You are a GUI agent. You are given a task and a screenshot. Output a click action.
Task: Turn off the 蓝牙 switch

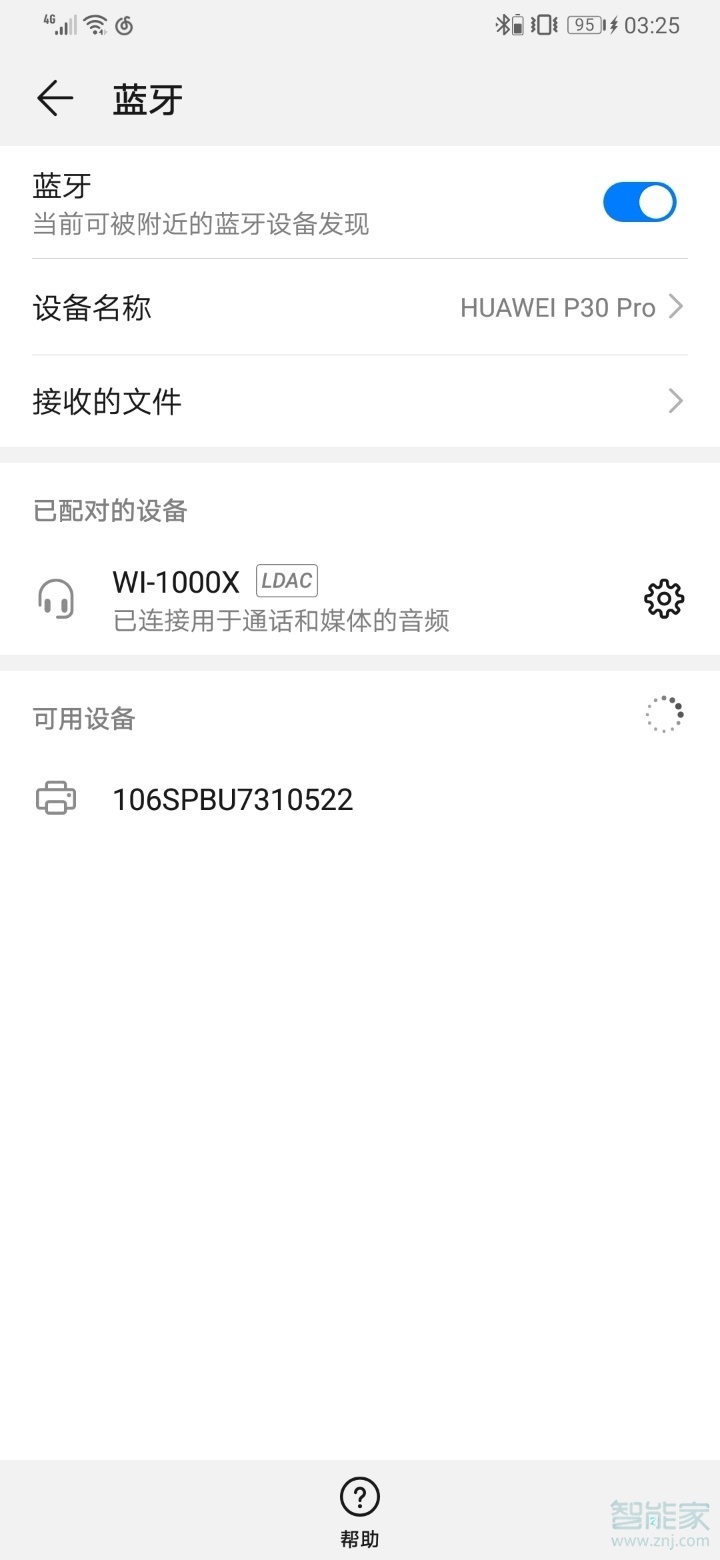[639, 203]
